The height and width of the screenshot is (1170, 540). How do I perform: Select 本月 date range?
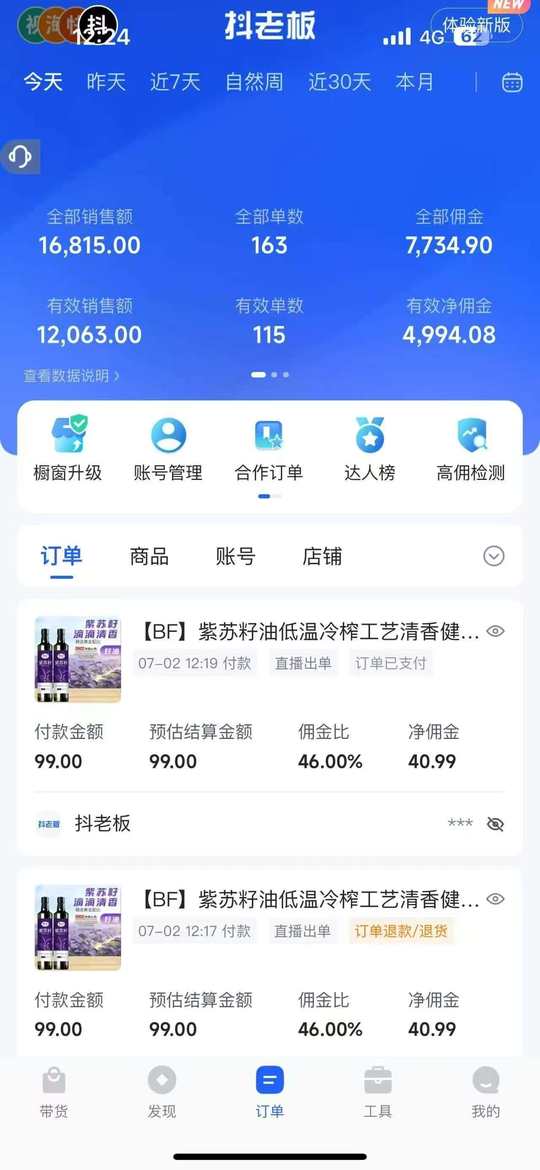[x=414, y=82]
